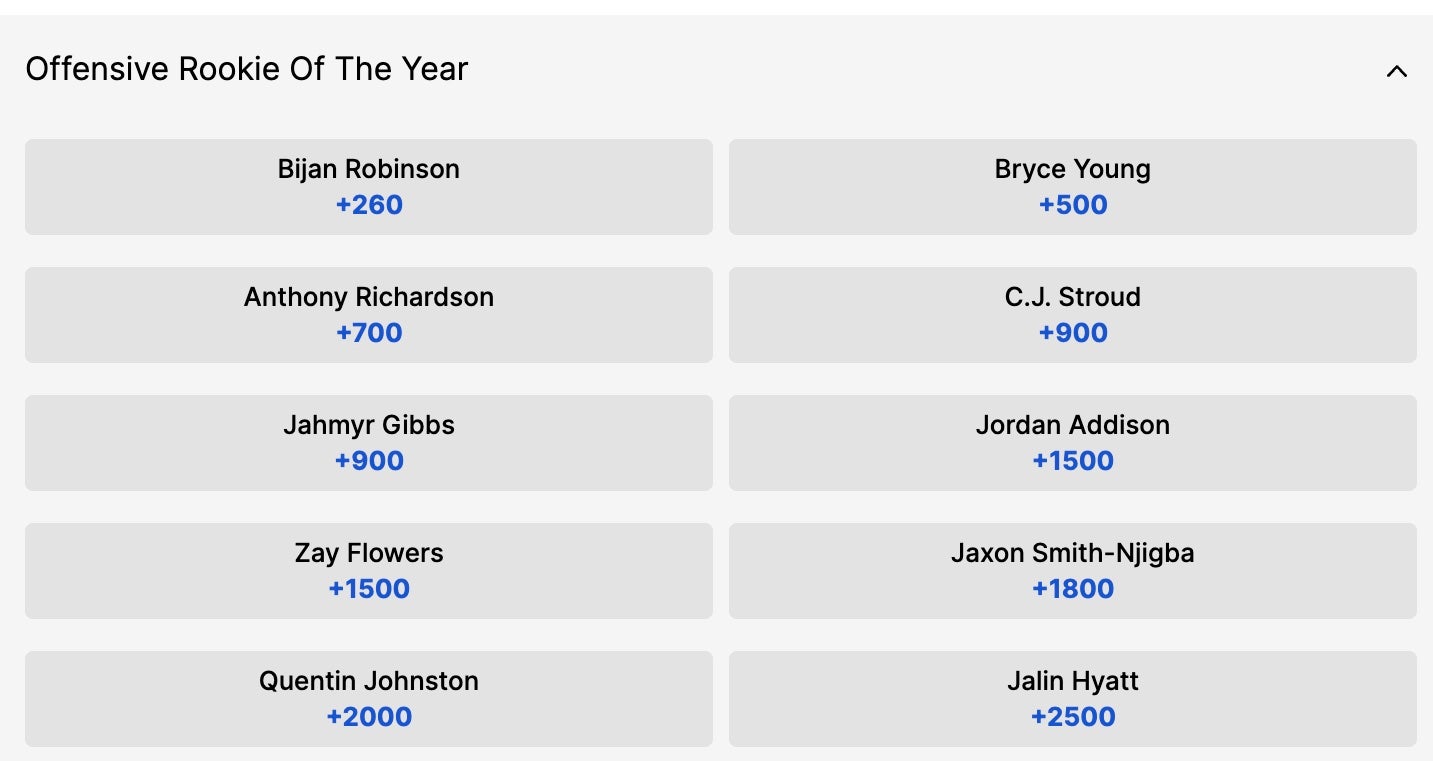This screenshot has width=1433, height=761.
Task: Add Anthony Richardson +700 to betslip
Action: point(368,315)
